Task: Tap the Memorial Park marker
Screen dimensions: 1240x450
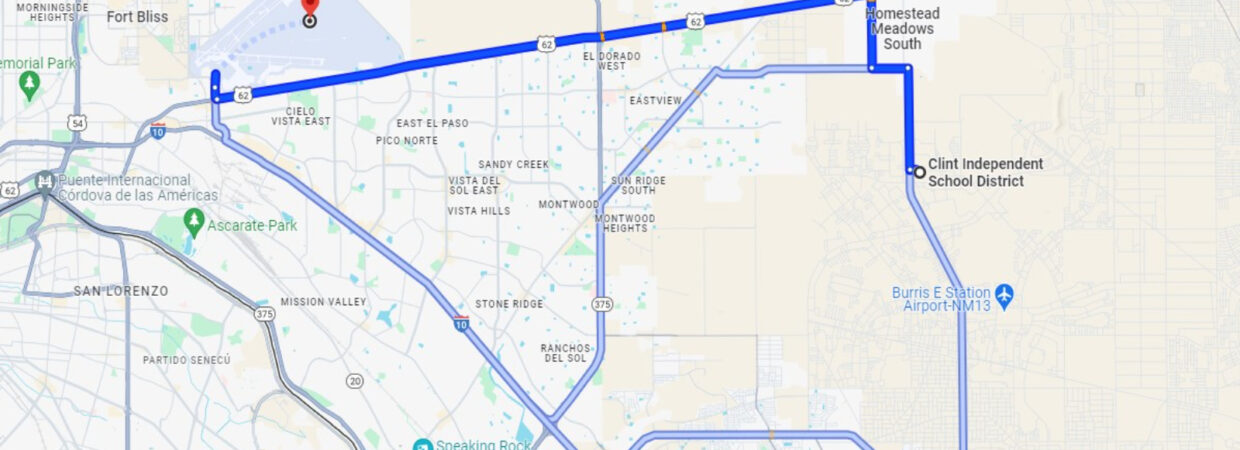Action: pyautogui.click(x=29, y=82)
